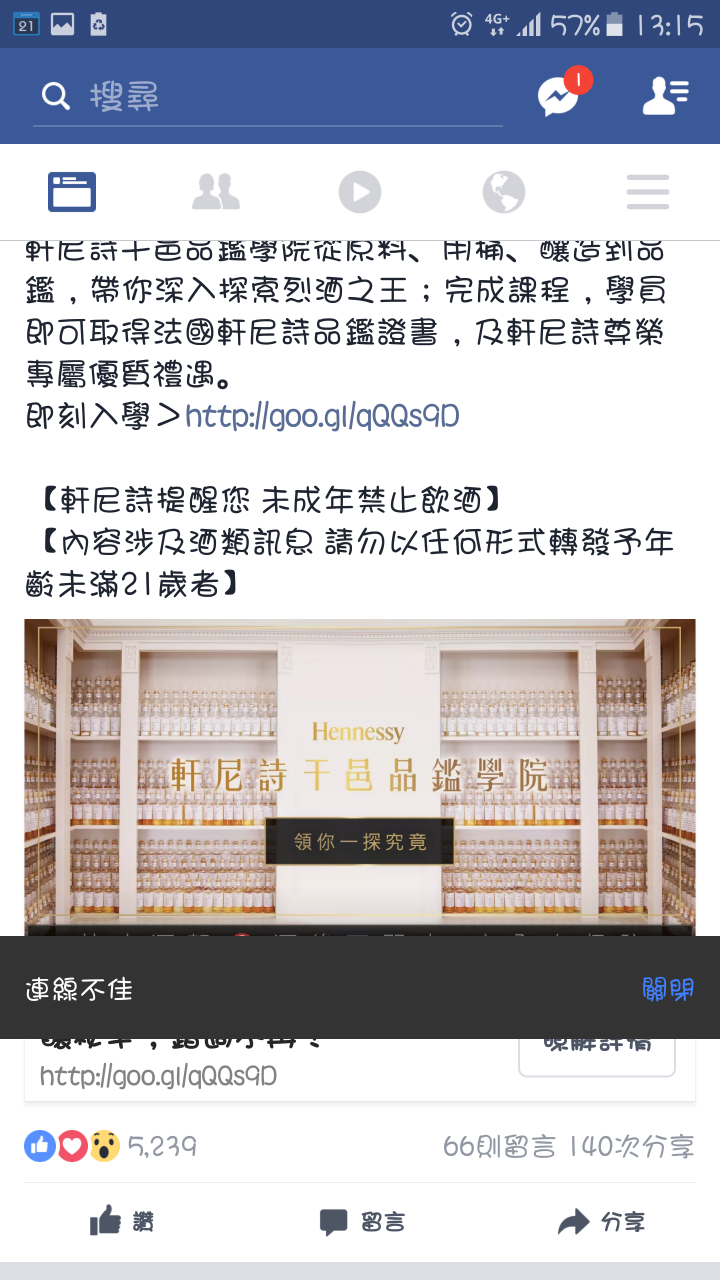Screen dimensions: 720x1280
Task: Switch to the video tab
Action: tap(360, 191)
